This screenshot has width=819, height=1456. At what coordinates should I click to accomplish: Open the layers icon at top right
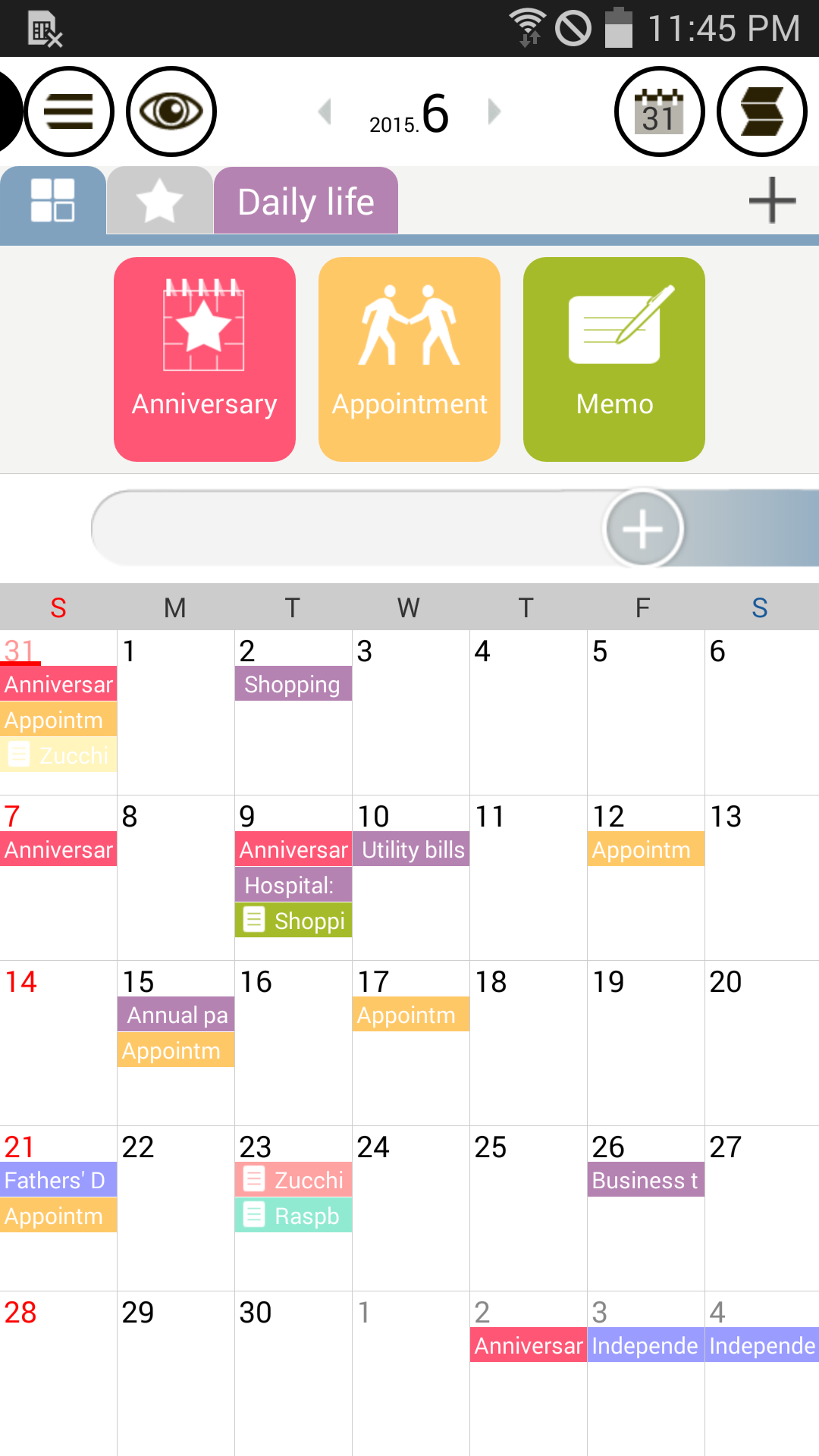pyautogui.click(x=761, y=111)
